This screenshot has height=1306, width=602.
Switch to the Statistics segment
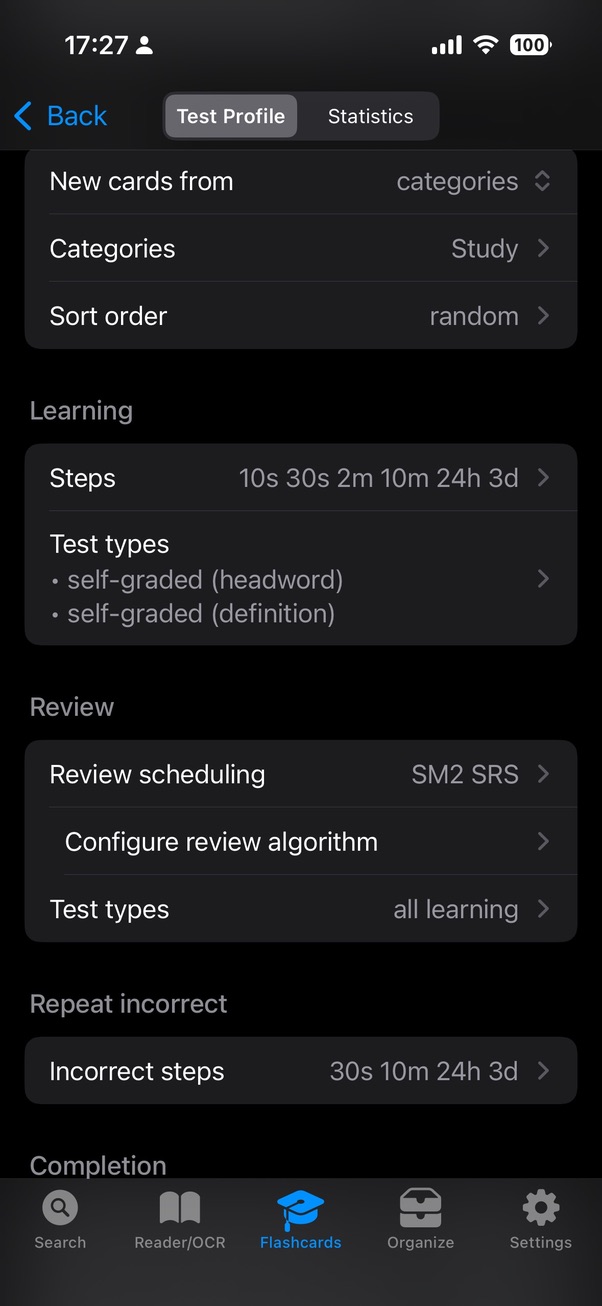click(370, 116)
